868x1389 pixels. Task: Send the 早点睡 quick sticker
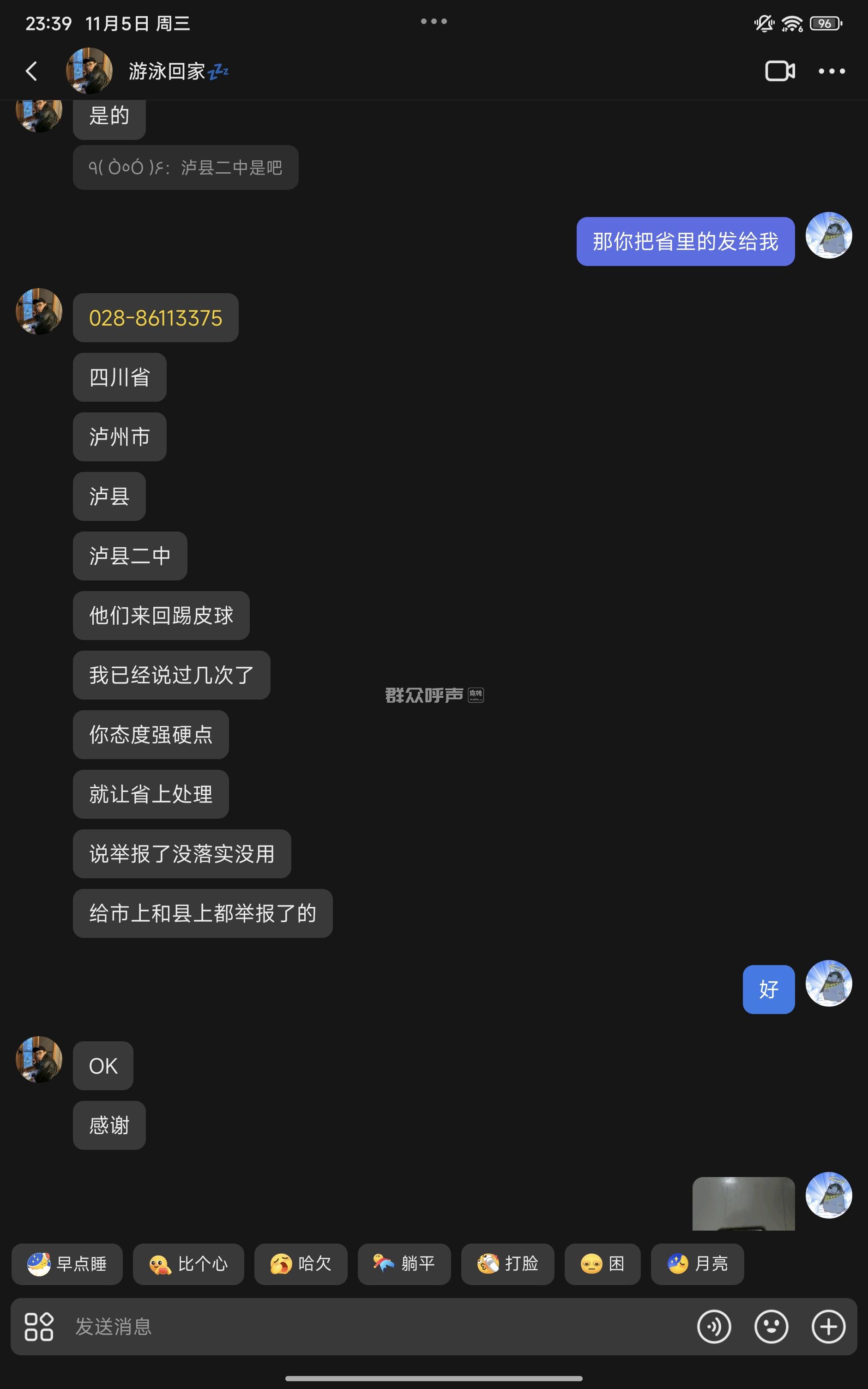click(x=67, y=1264)
